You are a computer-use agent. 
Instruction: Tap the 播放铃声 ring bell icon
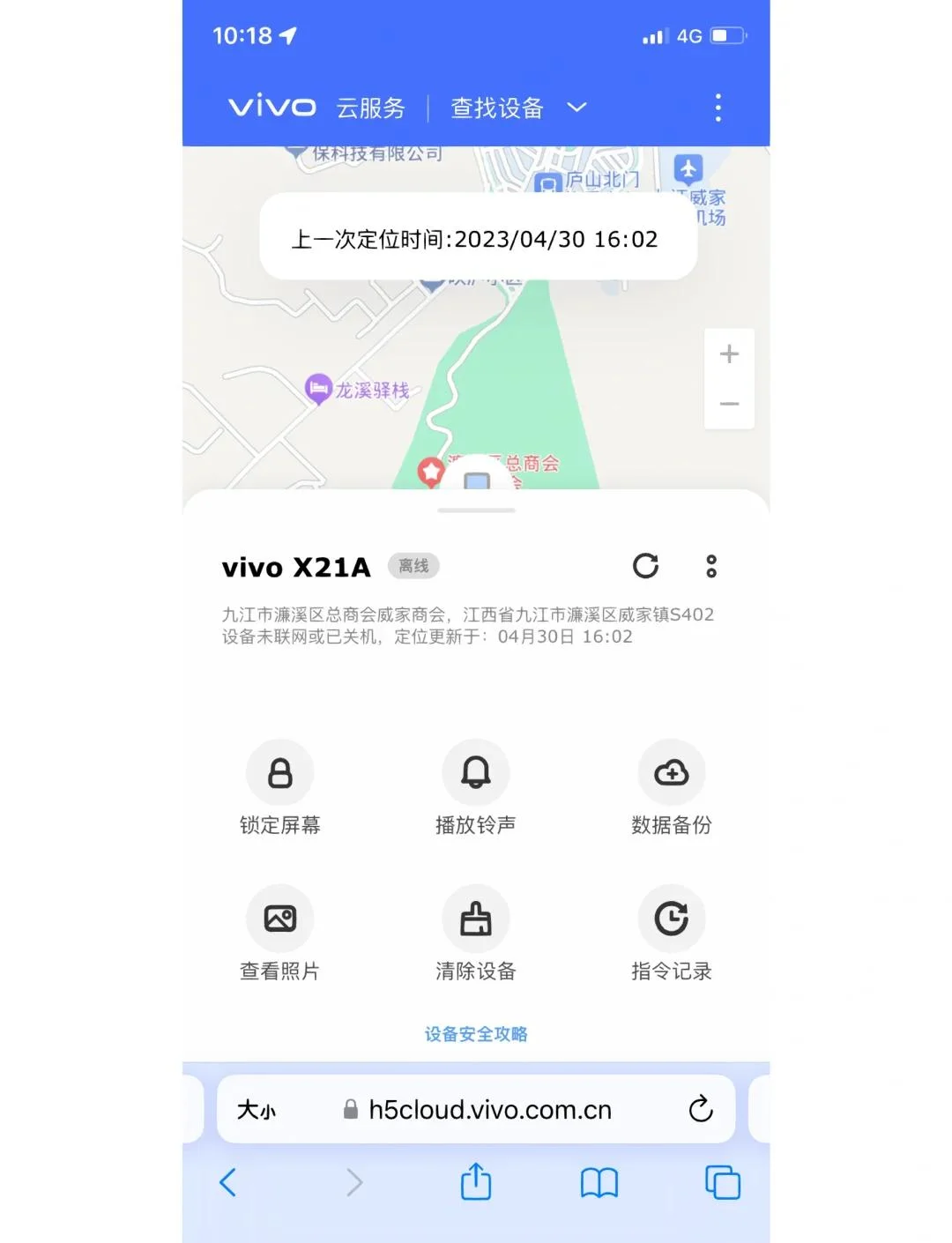(476, 774)
